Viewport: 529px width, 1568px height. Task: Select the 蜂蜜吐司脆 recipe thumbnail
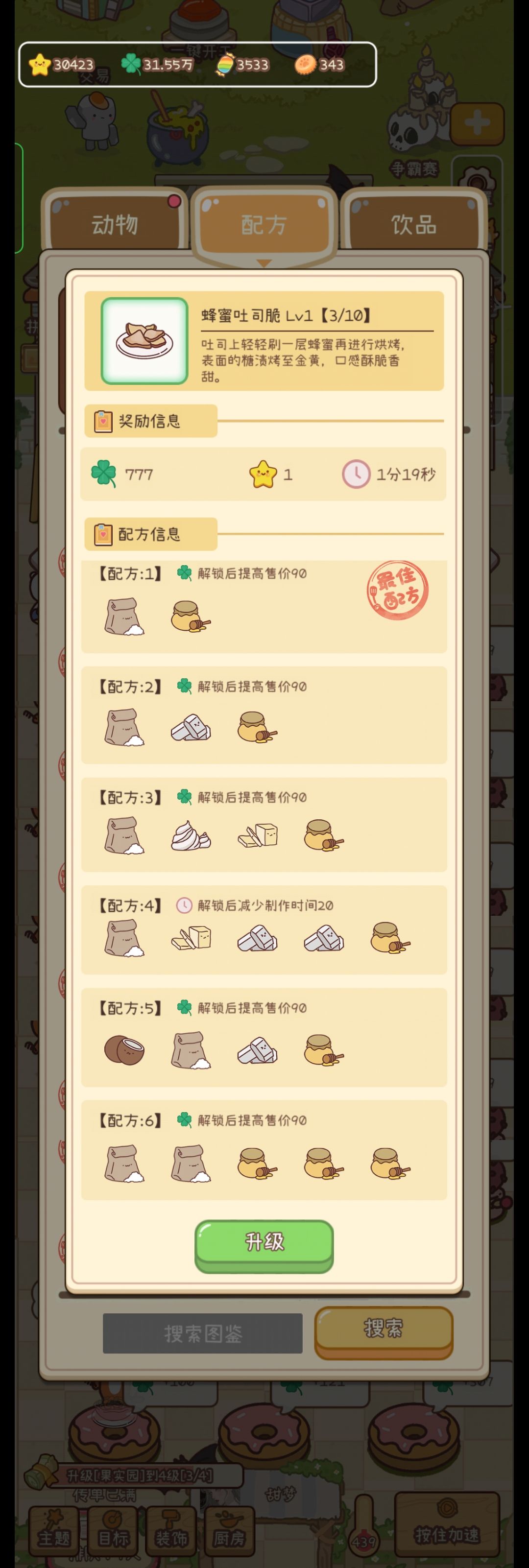144,341
